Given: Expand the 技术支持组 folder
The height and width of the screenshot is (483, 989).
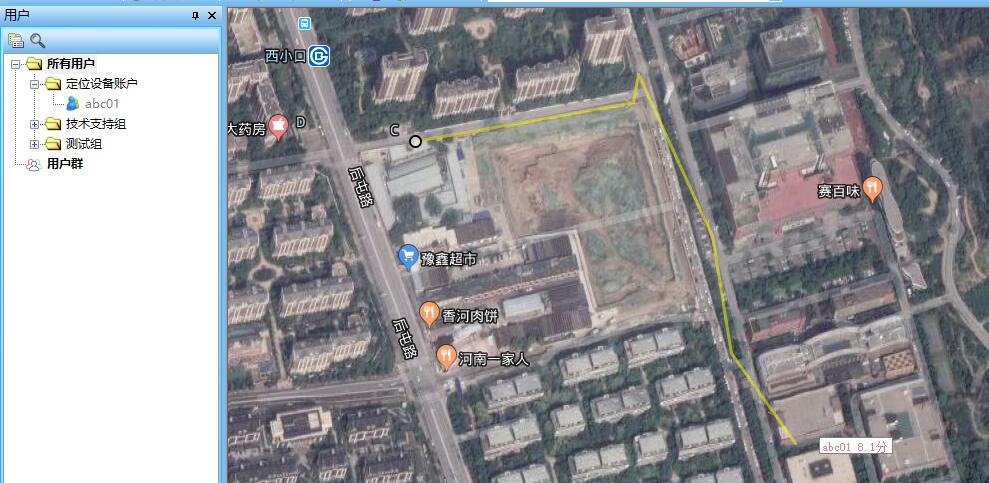Looking at the screenshot, I should [x=34, y=124].
